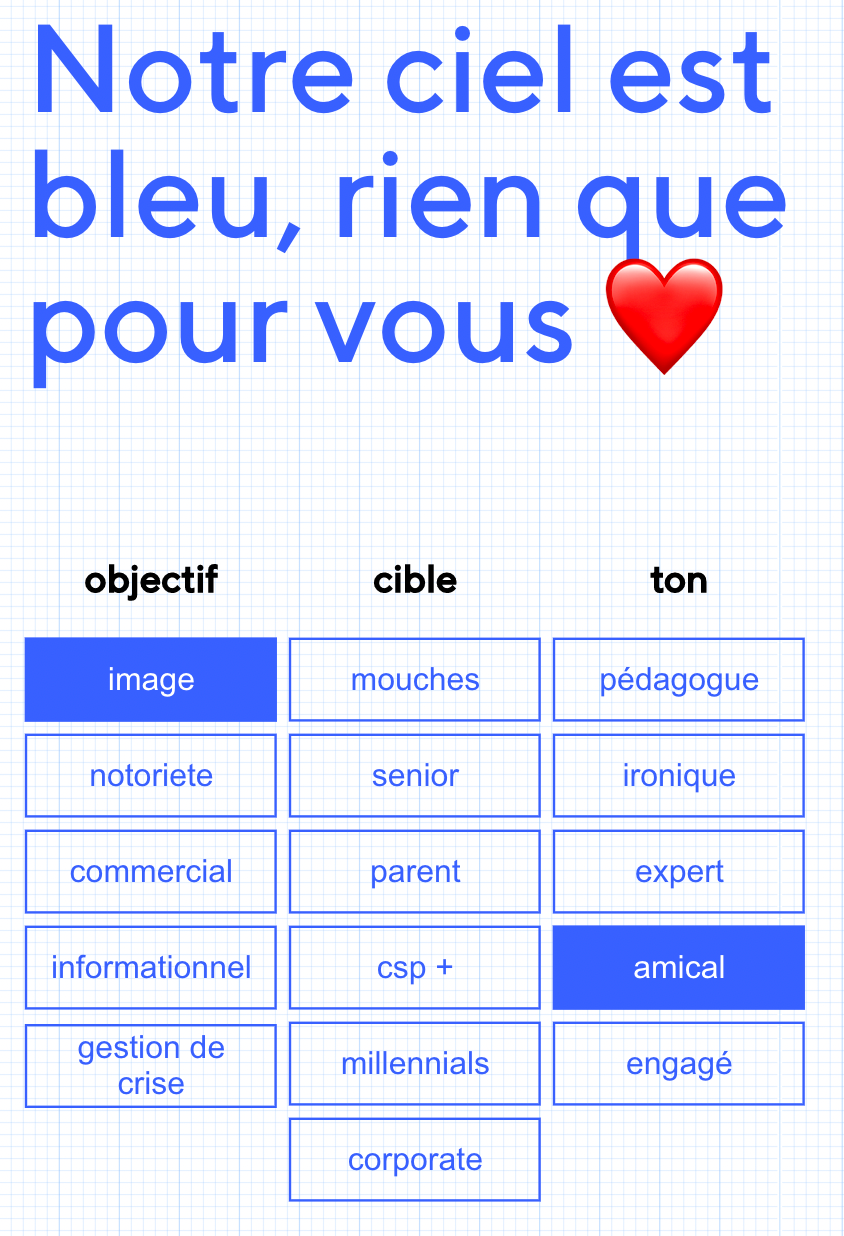Select informationnel objective
Viewport: 844px width, 1236px height.
tap(150, 967)
